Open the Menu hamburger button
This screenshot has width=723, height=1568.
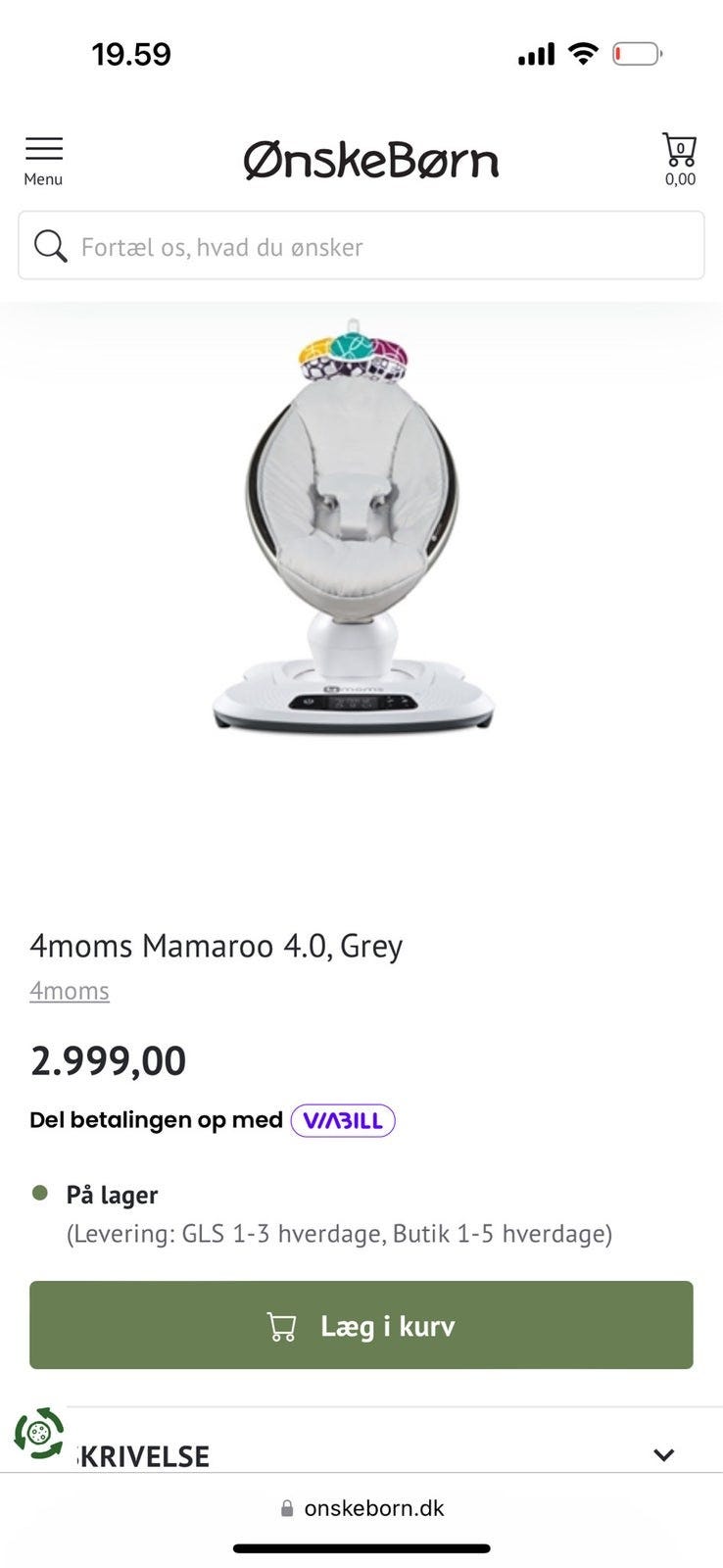tap(43, 160)
